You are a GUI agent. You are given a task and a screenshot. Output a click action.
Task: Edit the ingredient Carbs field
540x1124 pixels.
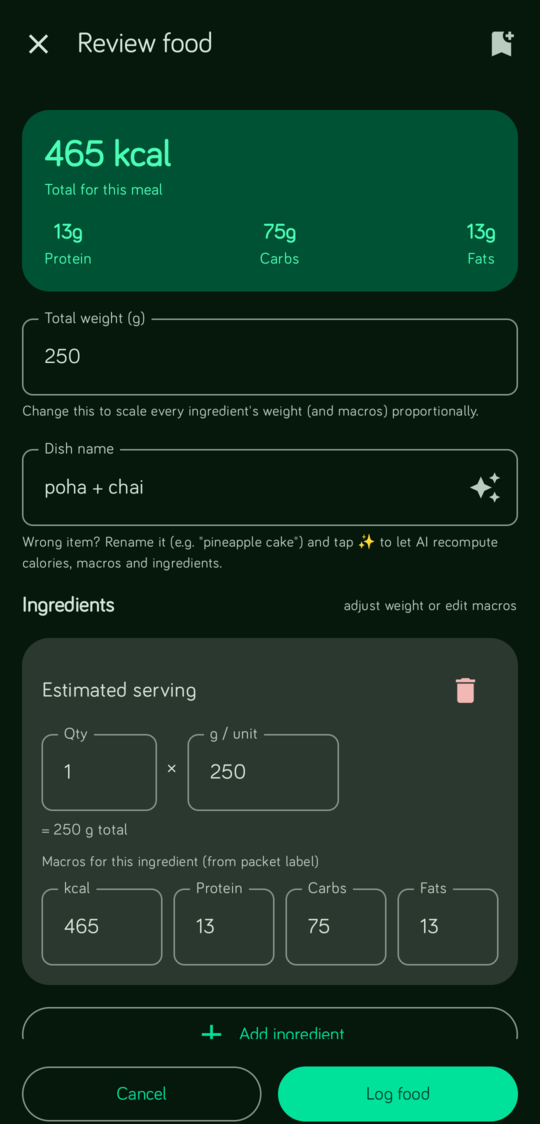(x=336, y=927)
